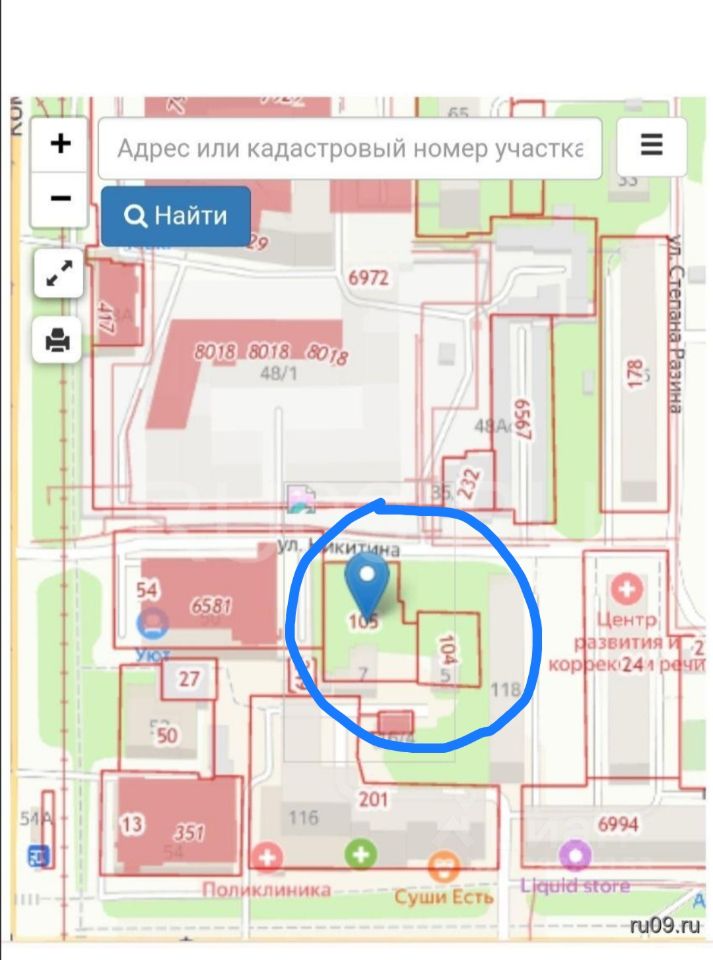Toggle fullscreen map view
Image resolution: width=713 pixels, height=960 pixels.
click(59, 275)
